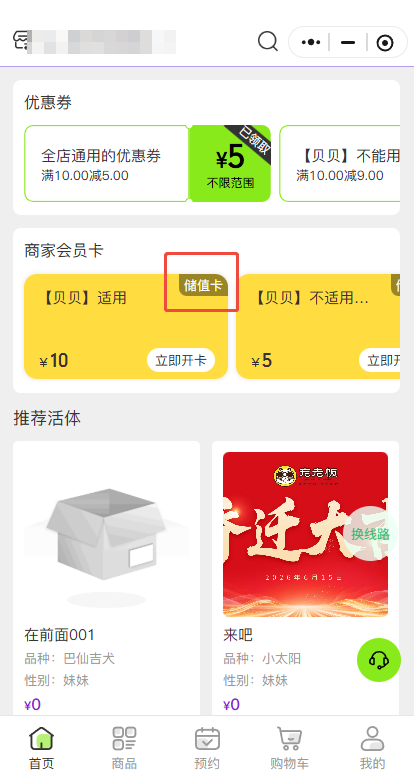Open the 在前面001 pet listing

point(106,578)
